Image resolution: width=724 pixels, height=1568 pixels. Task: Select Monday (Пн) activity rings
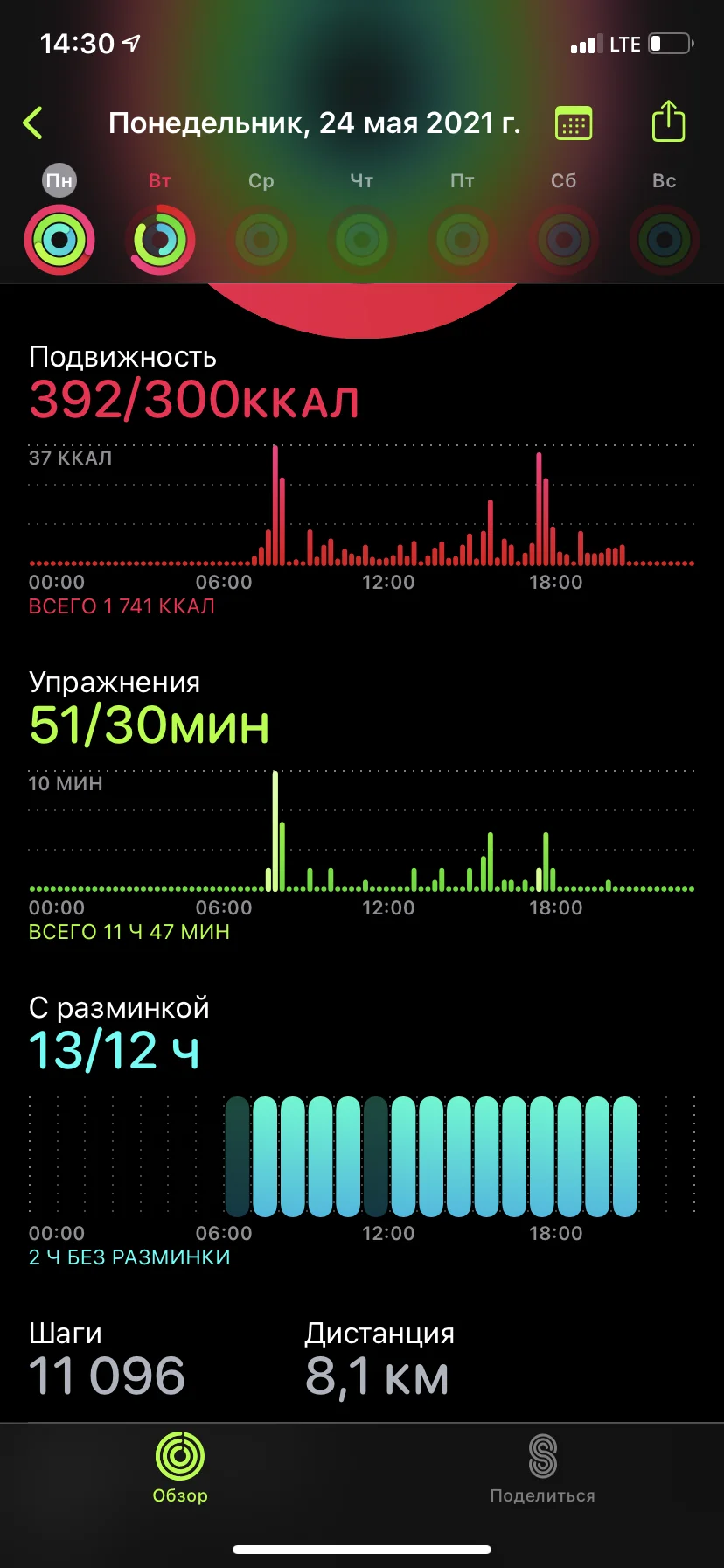[x=59, y=239]
